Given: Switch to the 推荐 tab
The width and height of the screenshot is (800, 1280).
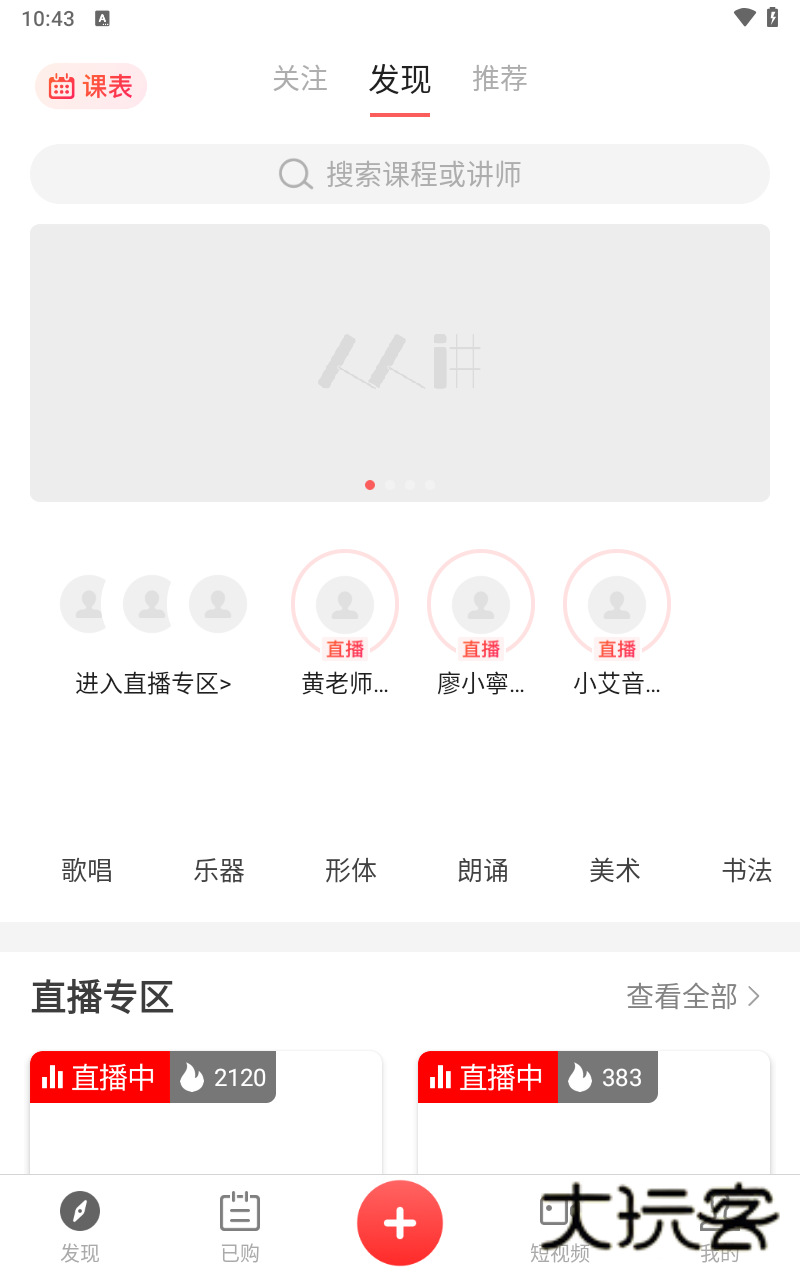Looking at the screenshot, I should coord(500,80).
